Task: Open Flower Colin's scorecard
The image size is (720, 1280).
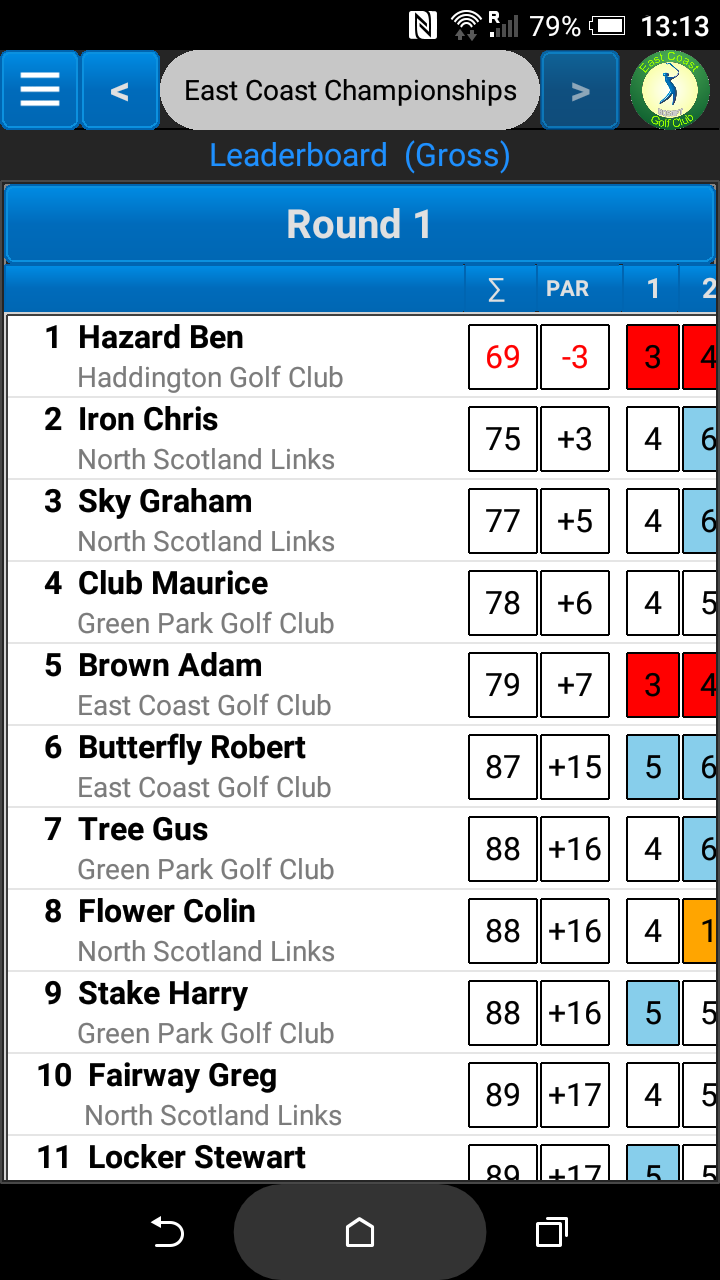Action: [x=363, y=931]
